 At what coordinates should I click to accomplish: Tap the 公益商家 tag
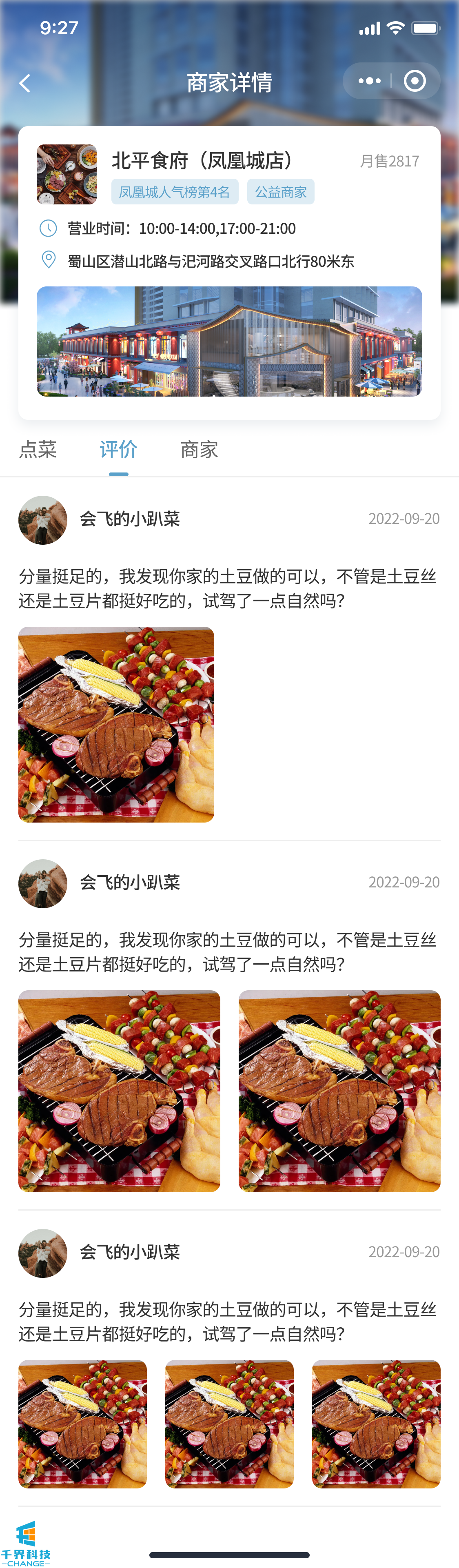[281, 192]
